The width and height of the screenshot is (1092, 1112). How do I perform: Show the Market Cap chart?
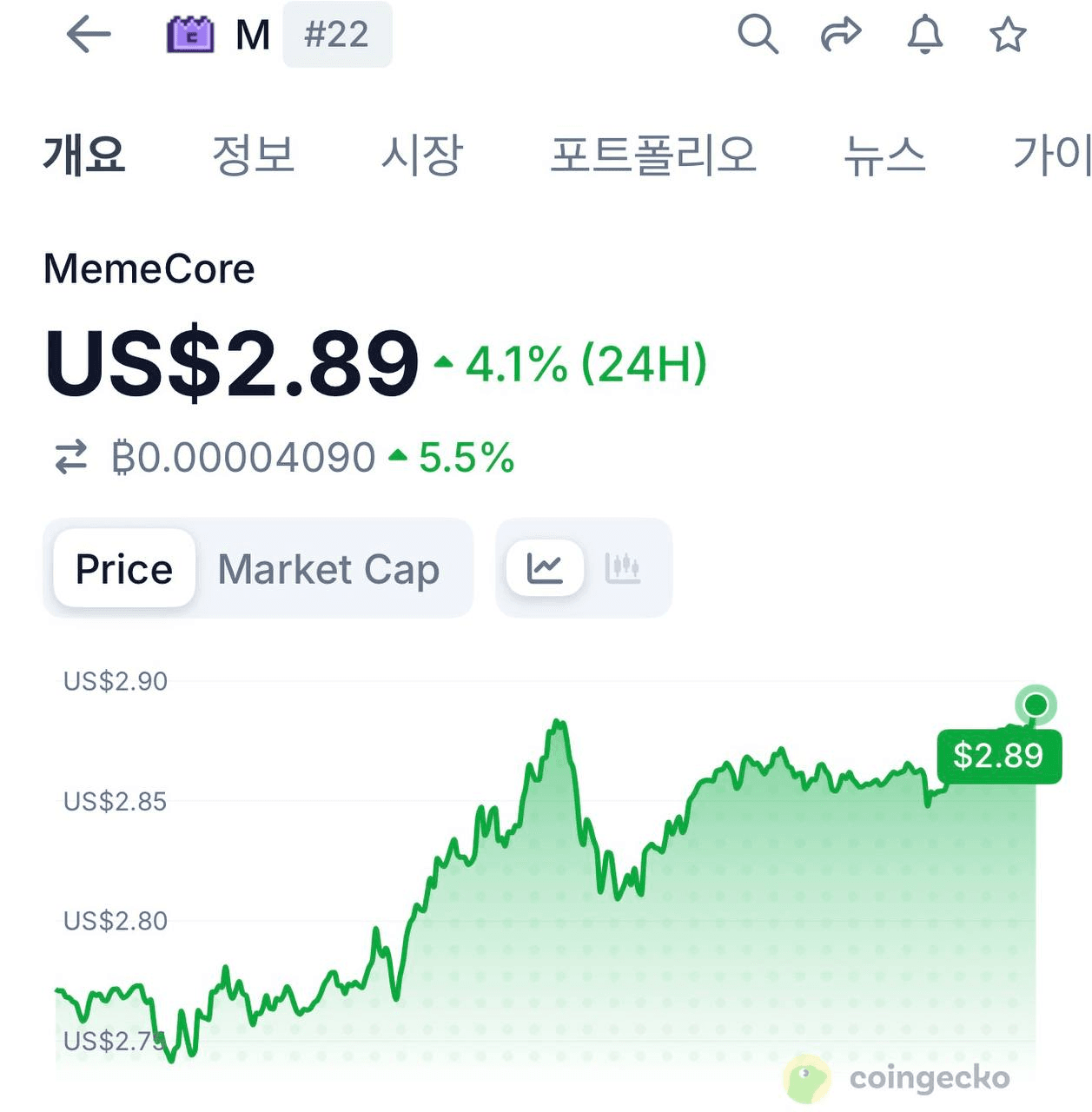click(328, 569)
